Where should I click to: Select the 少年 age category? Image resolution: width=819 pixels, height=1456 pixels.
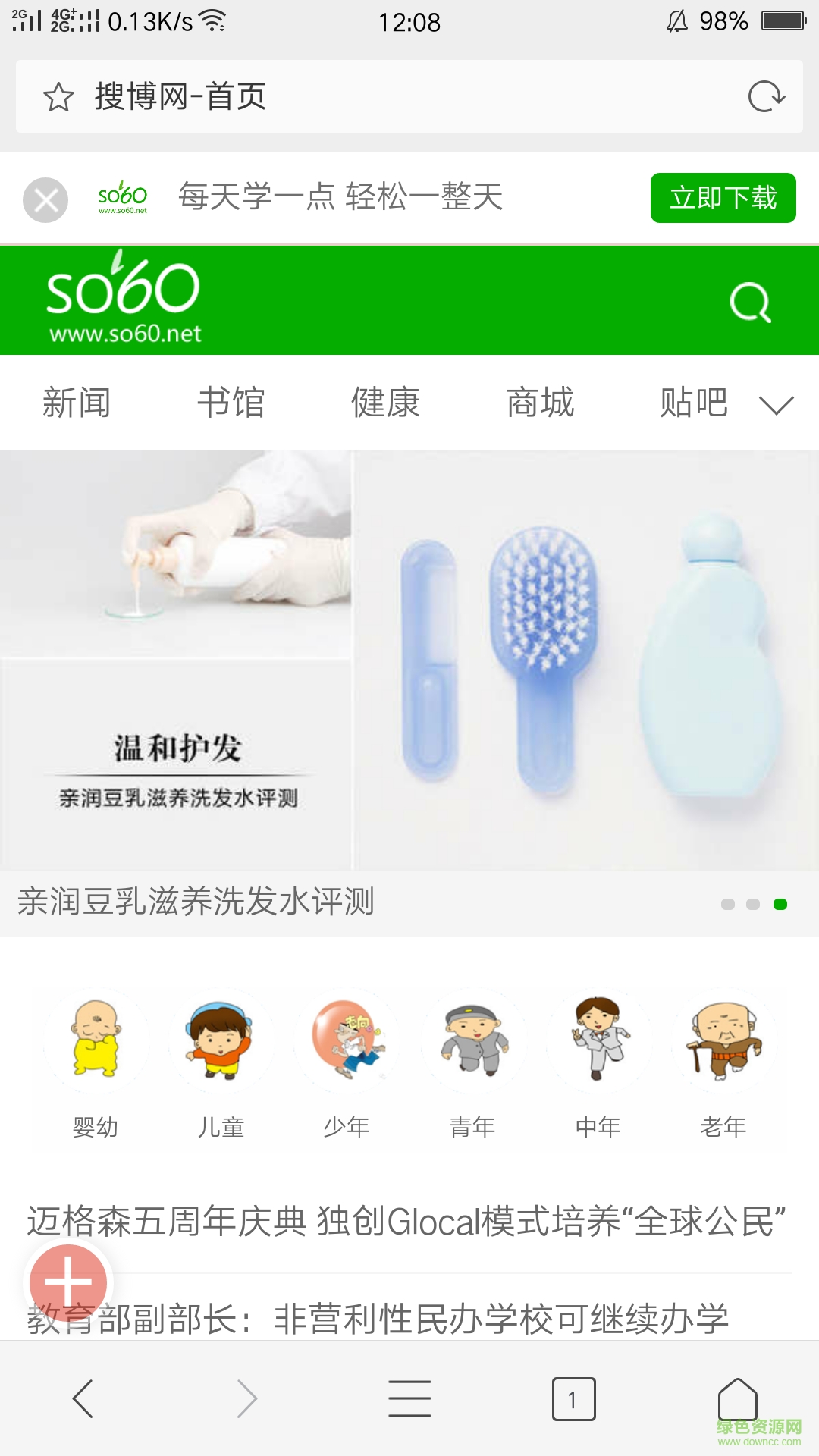point(347,1062)
